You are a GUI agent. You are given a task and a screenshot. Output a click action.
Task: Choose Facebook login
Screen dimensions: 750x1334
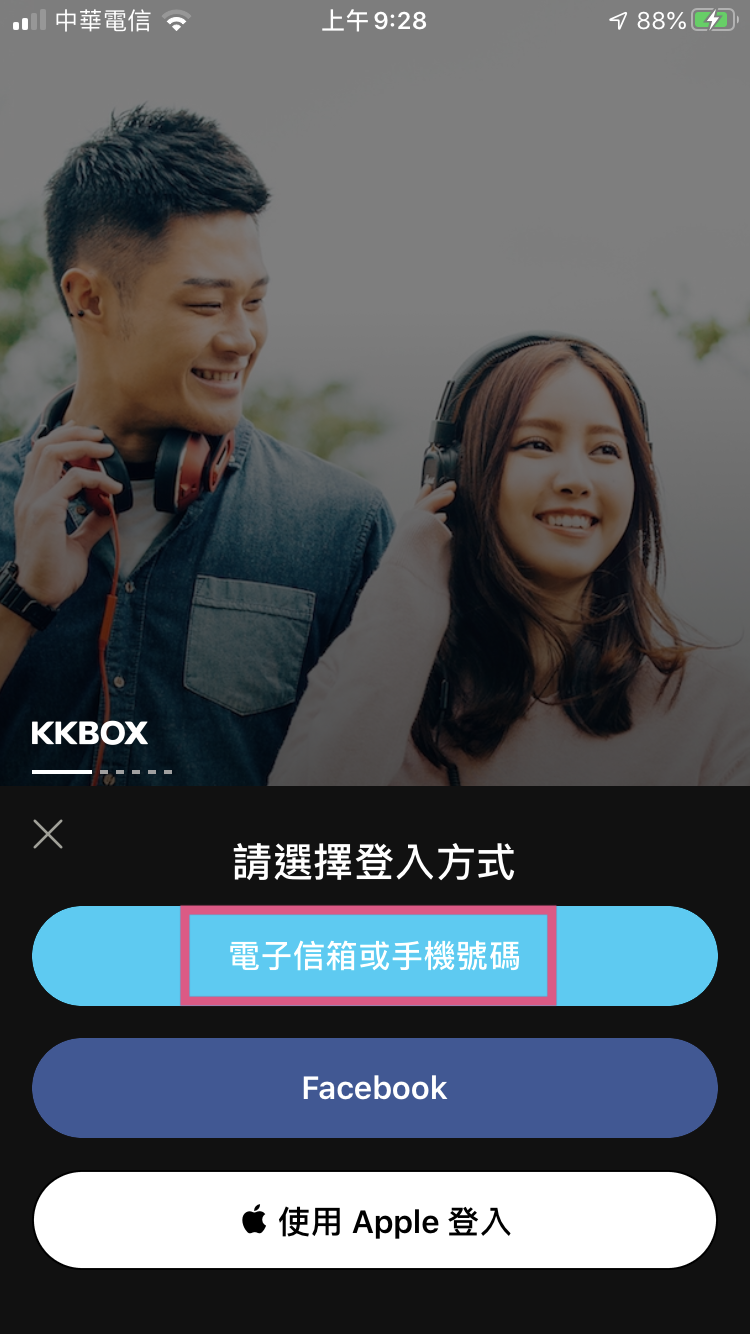(375, 1088)
